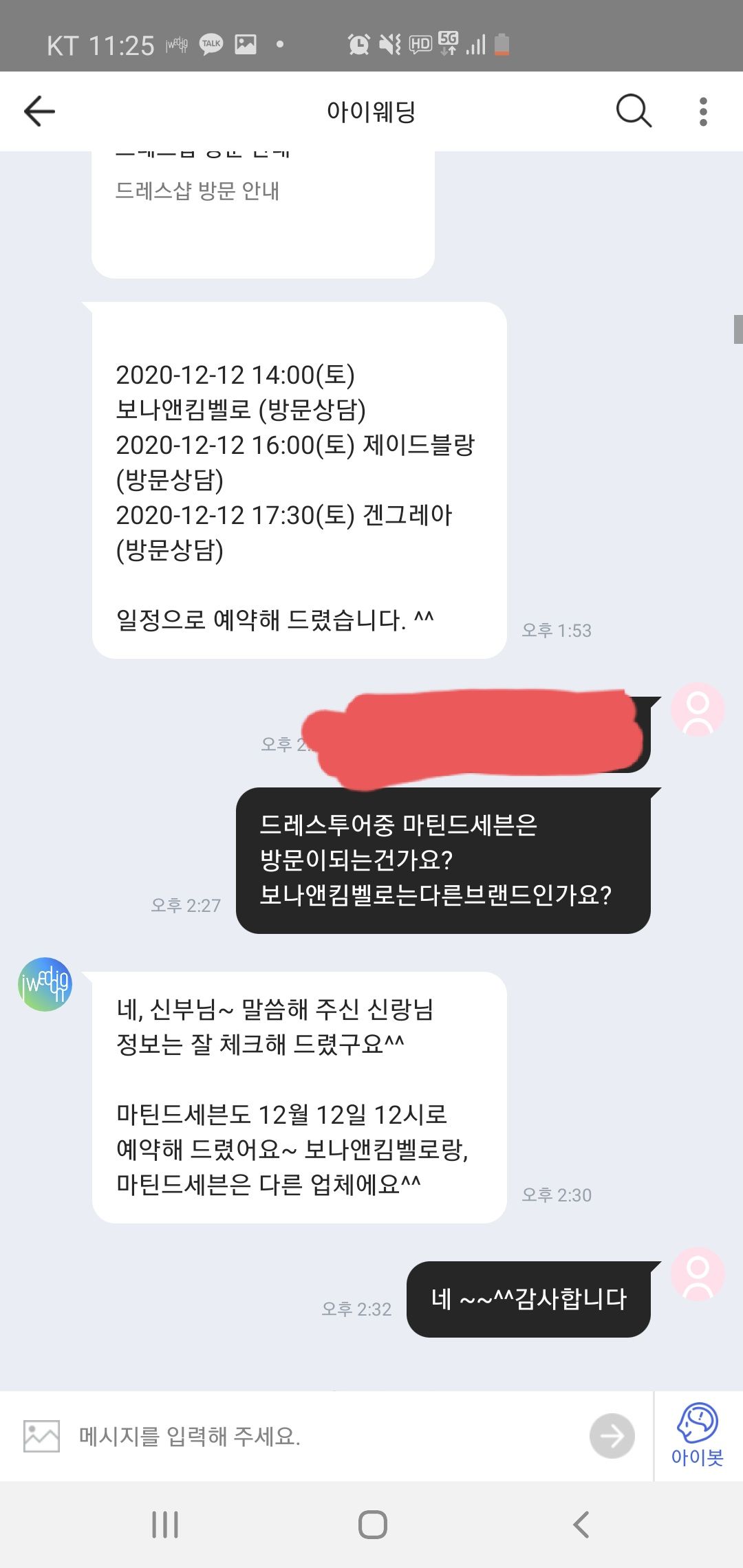
Task: Focus the 메시지를 입력해 주세요 field
Action: tap(310, 1436)
